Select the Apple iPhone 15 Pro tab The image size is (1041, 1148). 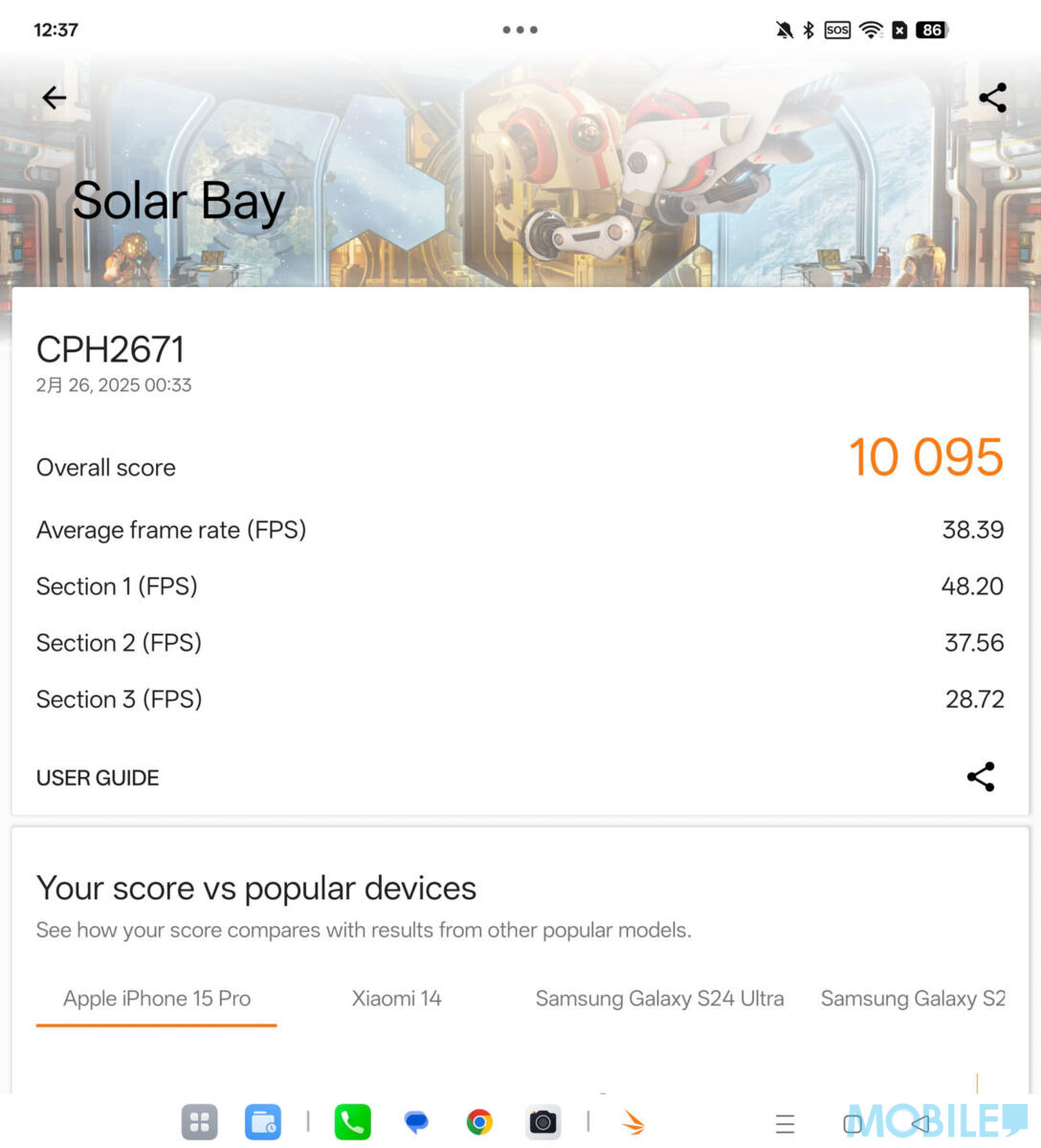coord(157,999)
